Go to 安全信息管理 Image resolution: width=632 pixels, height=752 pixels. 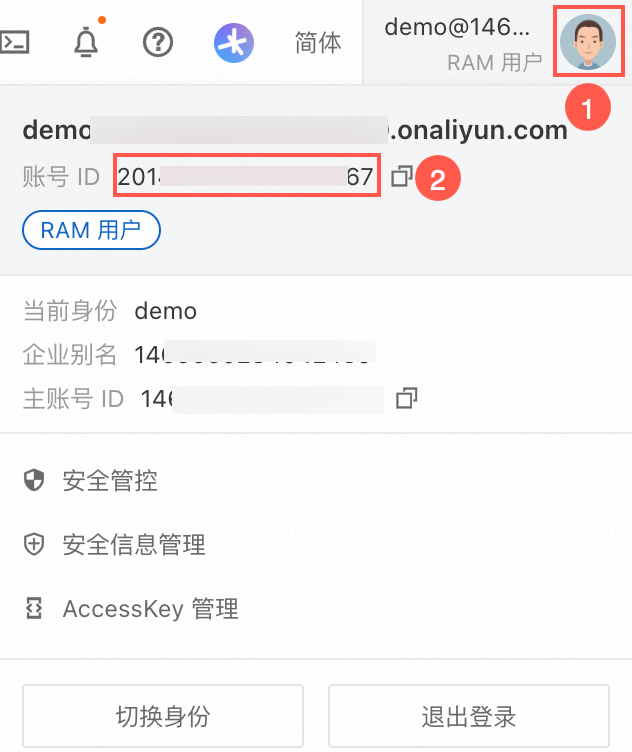click(133, 545)
